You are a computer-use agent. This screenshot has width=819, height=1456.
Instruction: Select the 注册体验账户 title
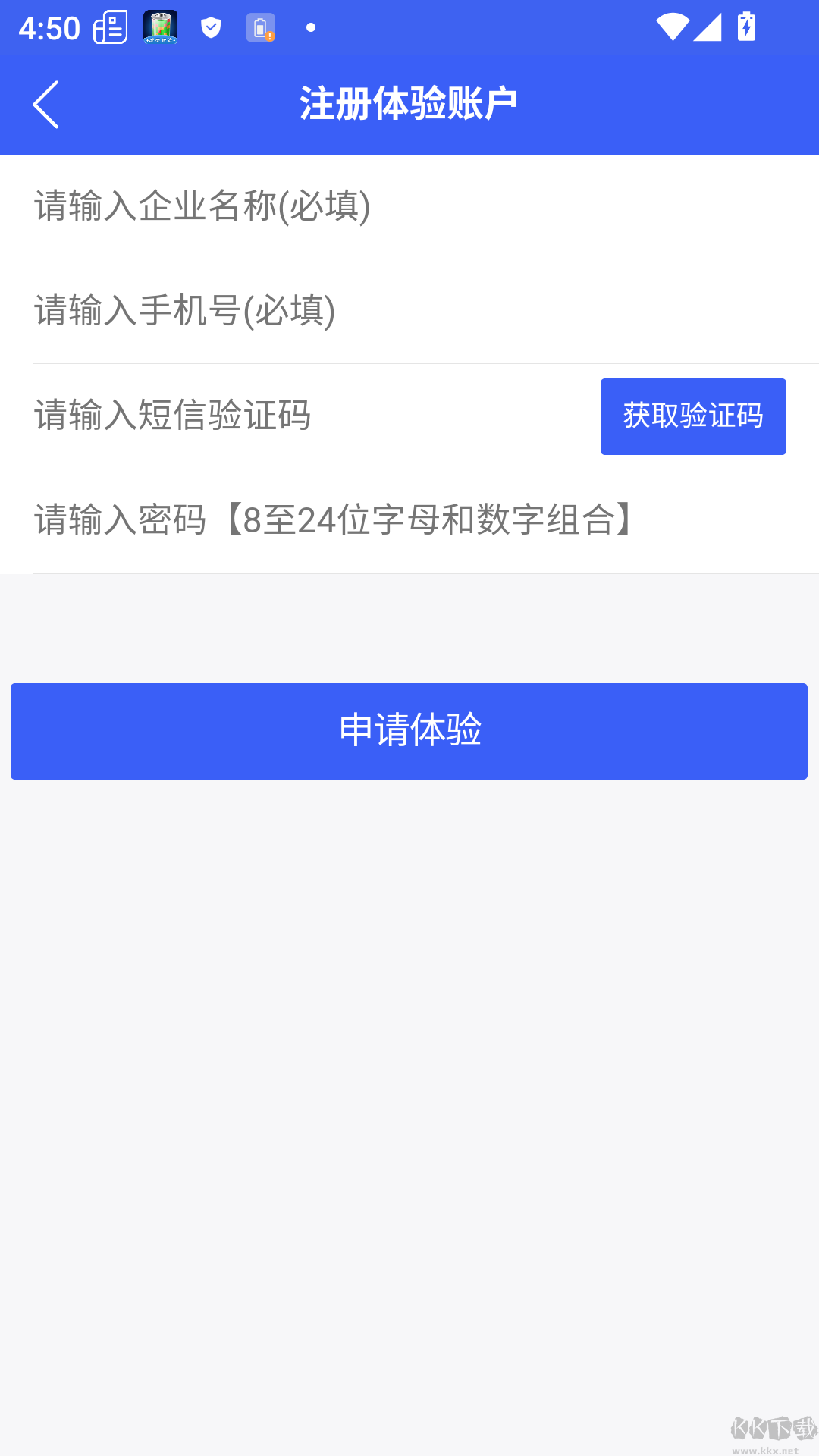point(408,104)
